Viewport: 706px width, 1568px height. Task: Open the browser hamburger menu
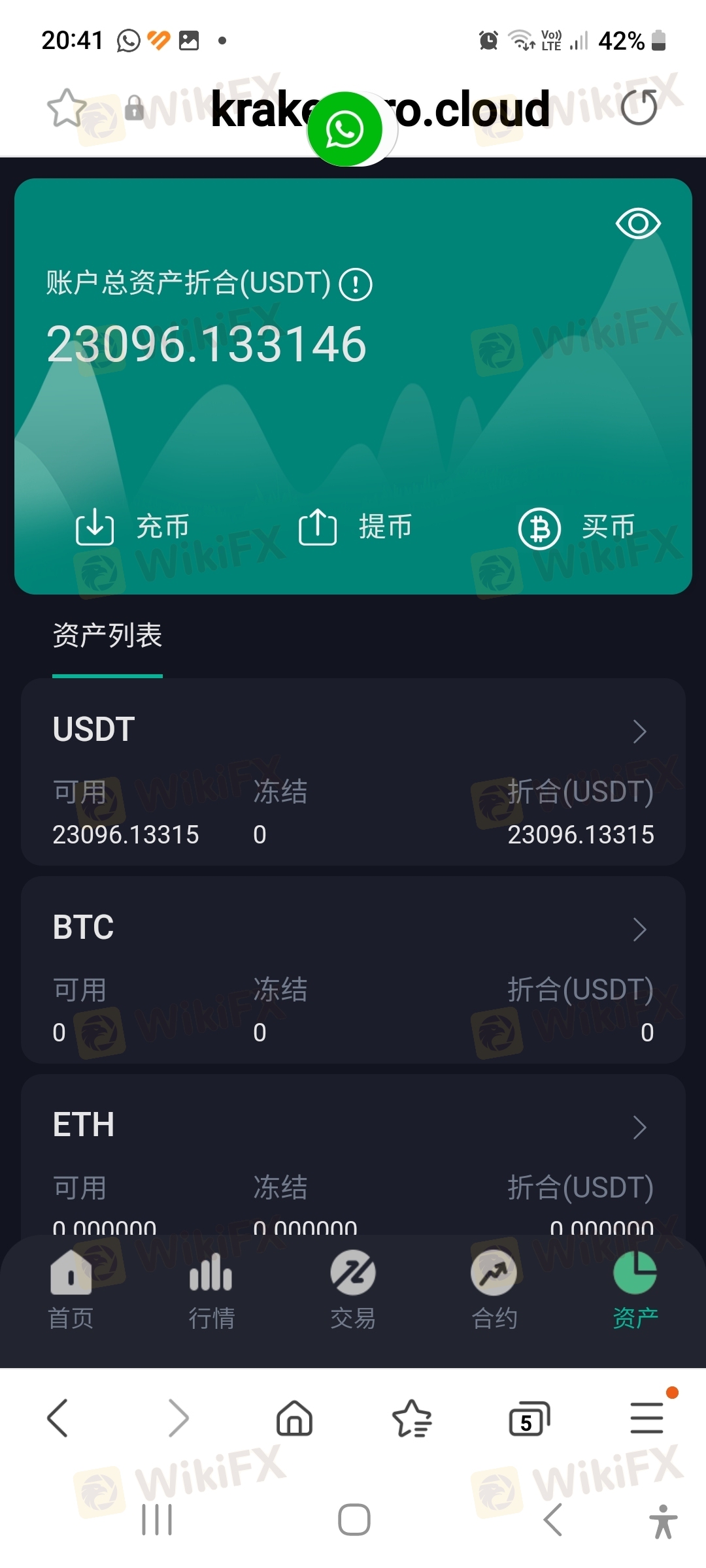point(647,1418)
